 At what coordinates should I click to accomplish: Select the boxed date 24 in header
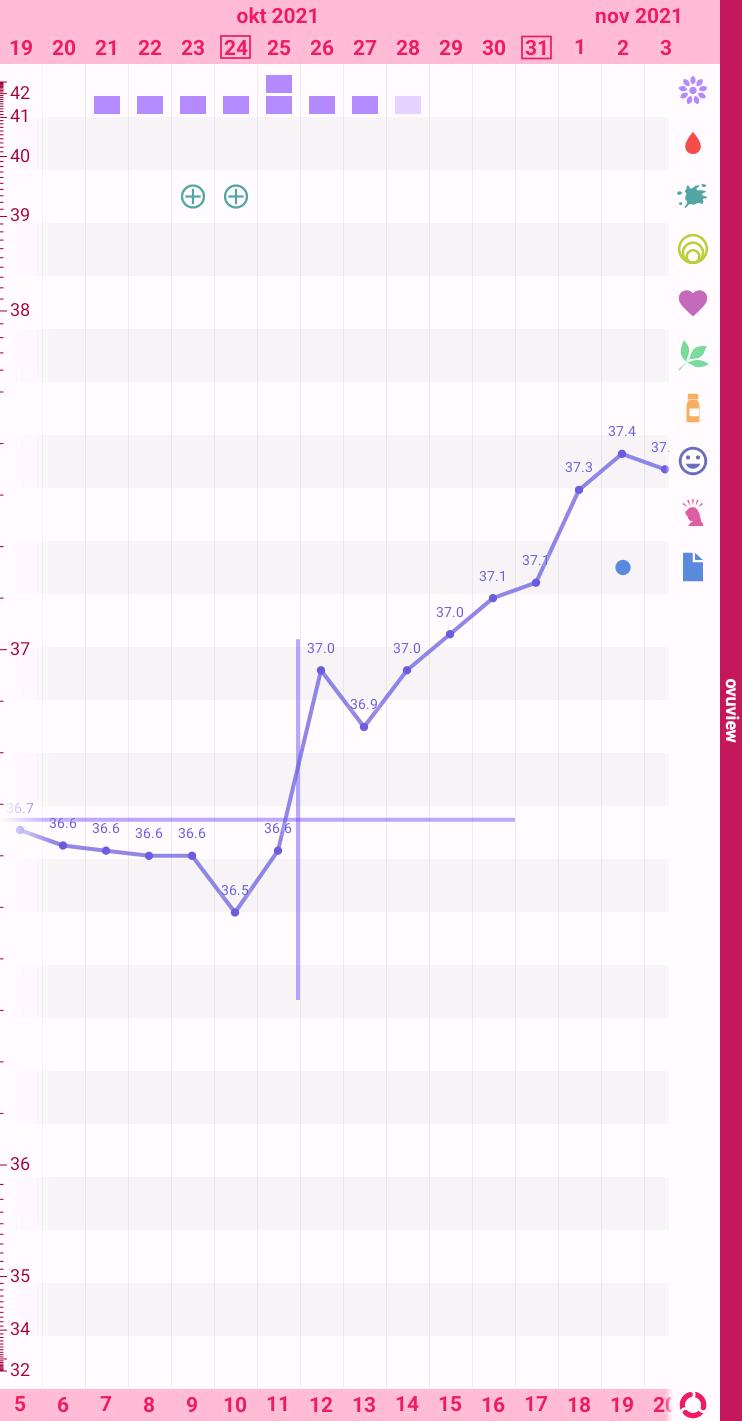[235, 47]
